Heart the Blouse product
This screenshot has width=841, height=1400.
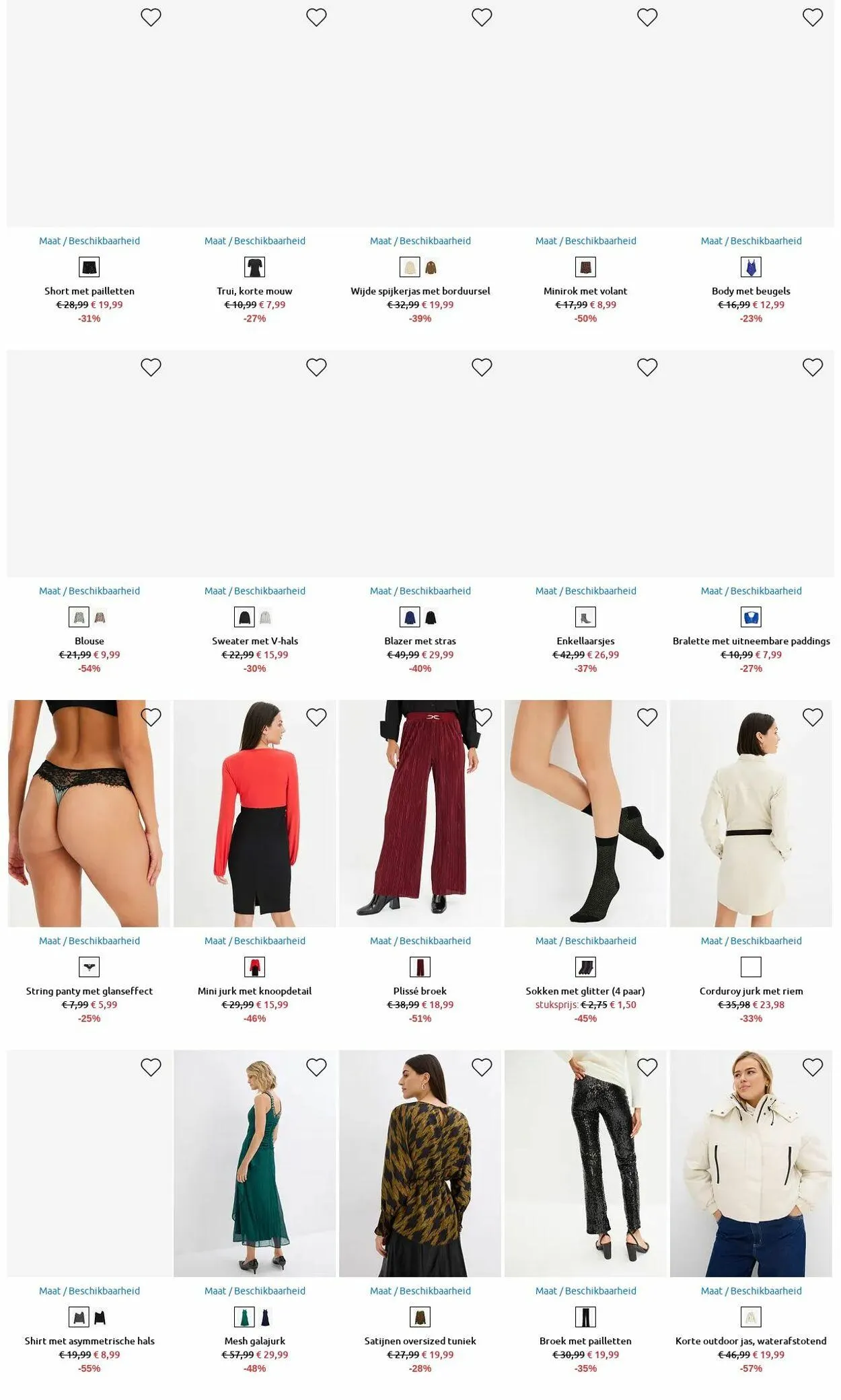(x=151, y=367)
